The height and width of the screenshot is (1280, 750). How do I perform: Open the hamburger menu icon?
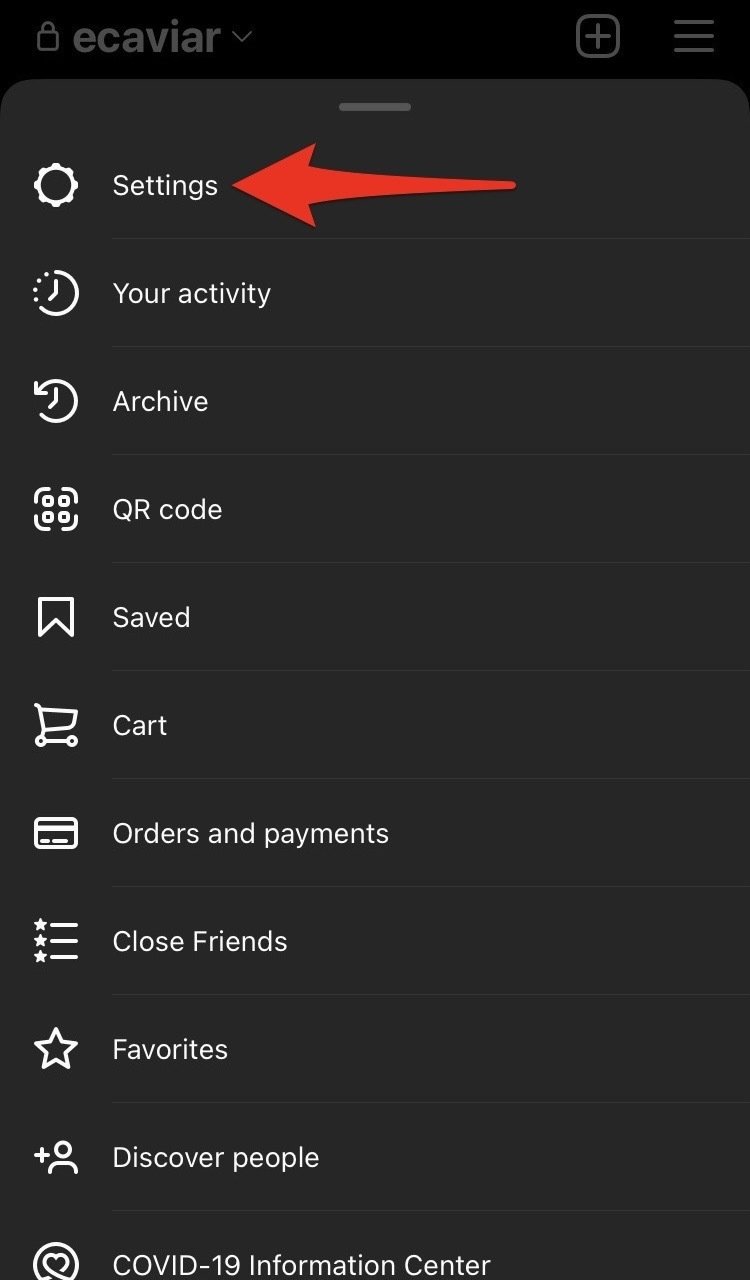[x=693, y=36]
